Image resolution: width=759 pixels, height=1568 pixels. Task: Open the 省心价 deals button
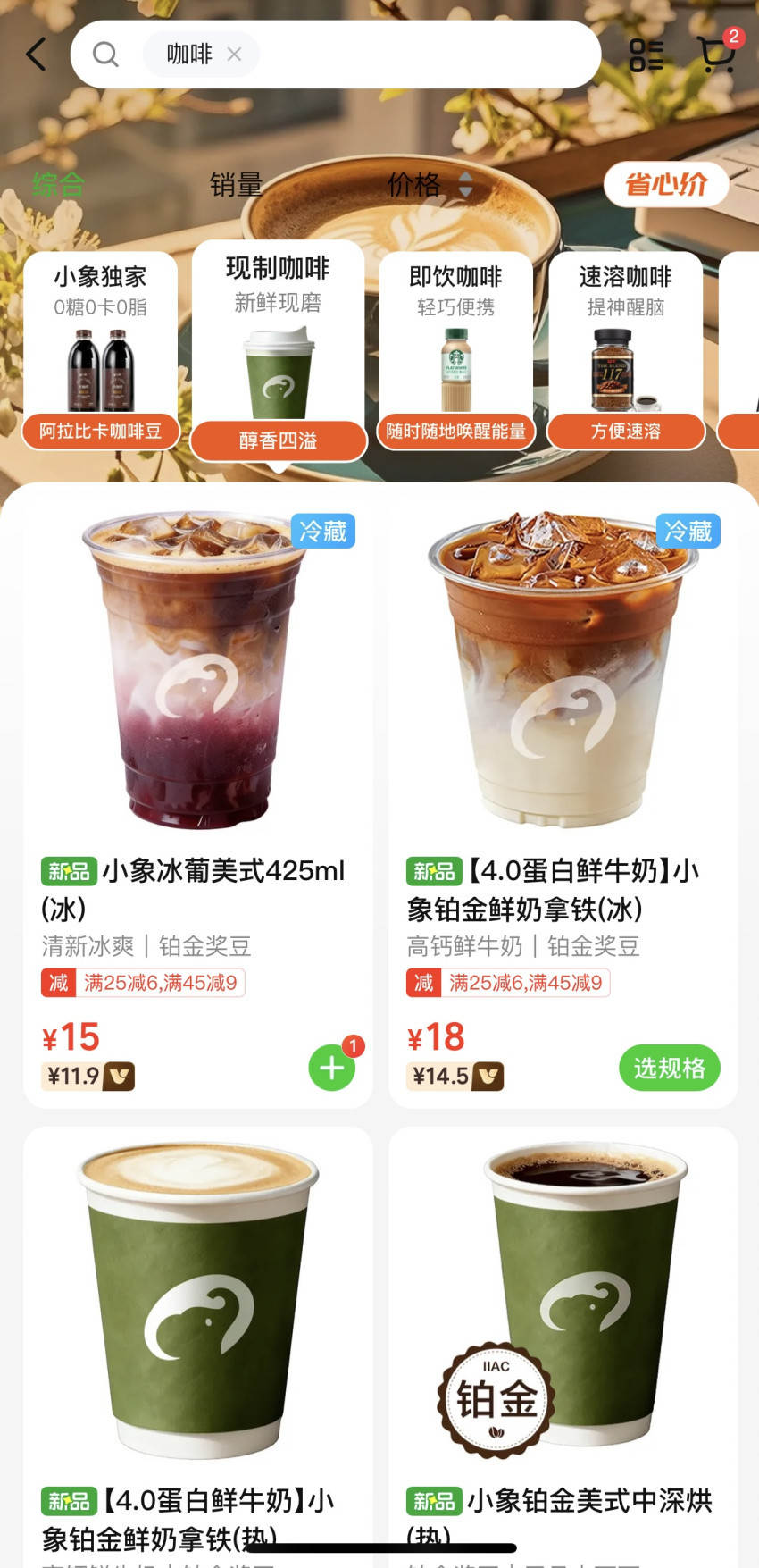(x=666, y=185)
